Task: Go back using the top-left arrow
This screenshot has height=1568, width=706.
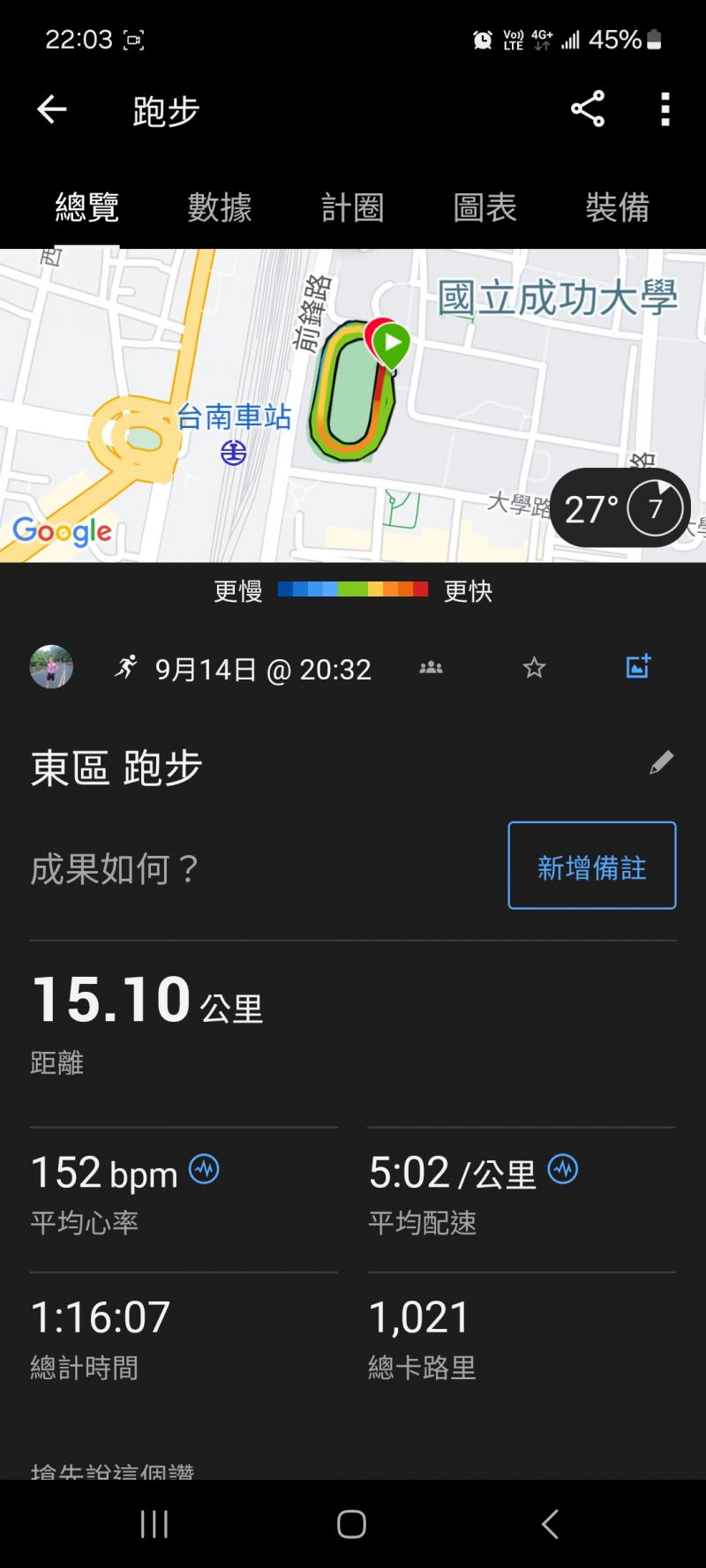Action: pos(52,109)
